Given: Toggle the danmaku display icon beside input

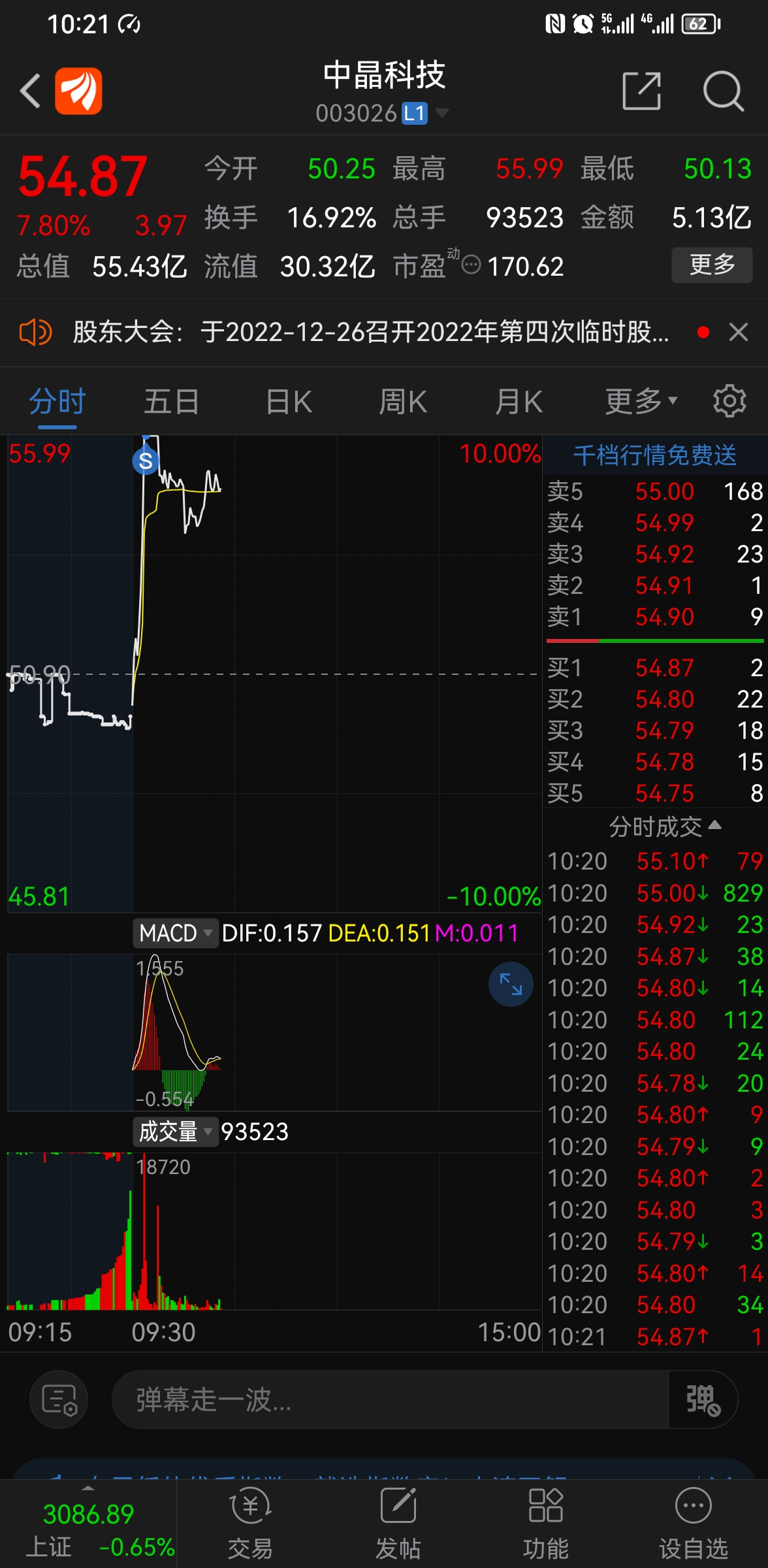Looking at the screenshot, I should pyautogui.click(x=58, y=1399).
